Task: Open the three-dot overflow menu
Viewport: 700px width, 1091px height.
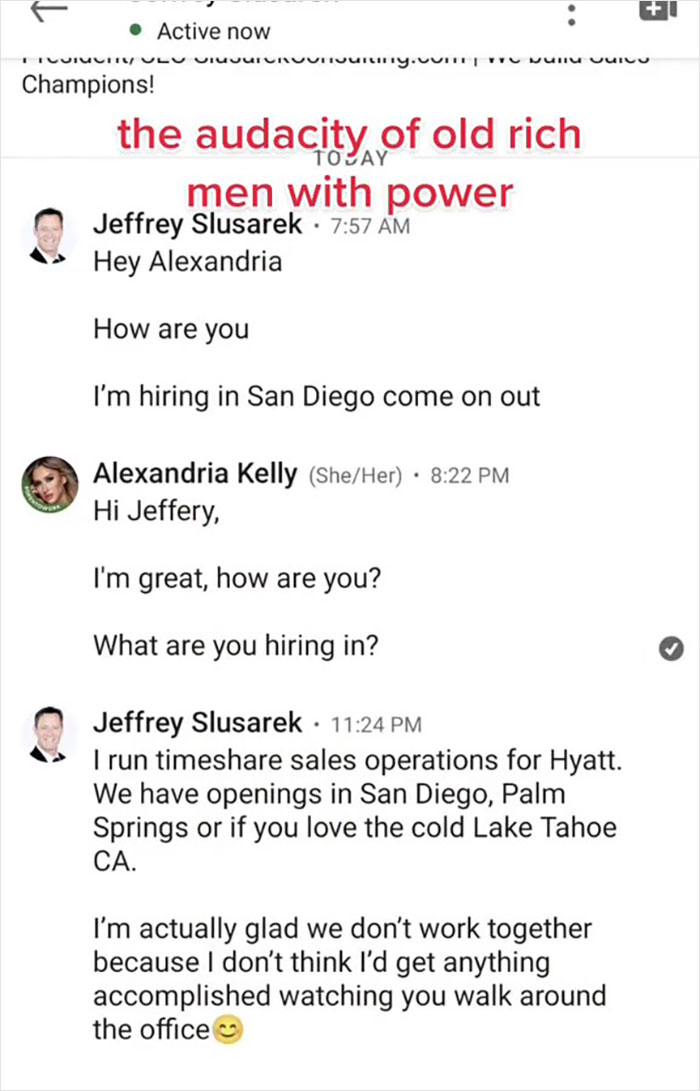Action: pyautogui.click(x=571, y=14)
